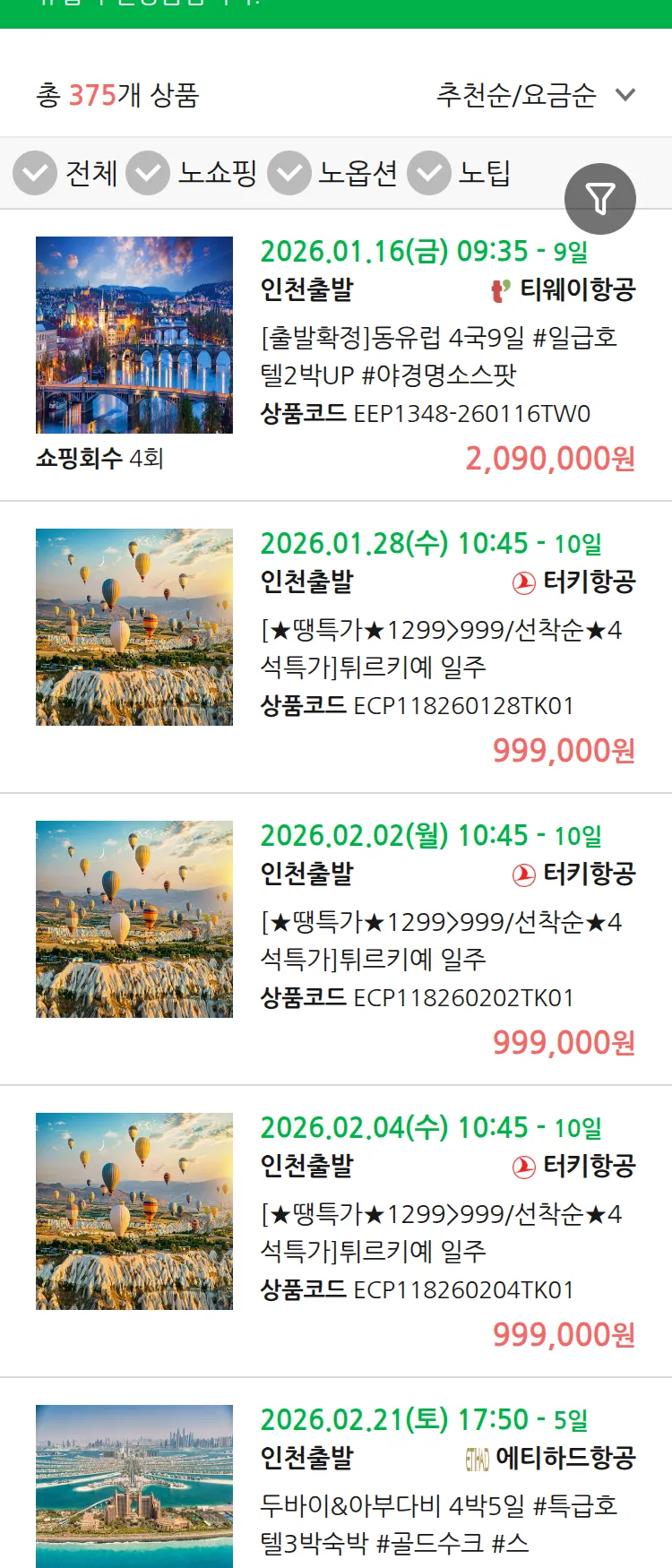Toggle the 전체 filter selector
Viewport: 672px width, 1568px height.
coord(34,171)
